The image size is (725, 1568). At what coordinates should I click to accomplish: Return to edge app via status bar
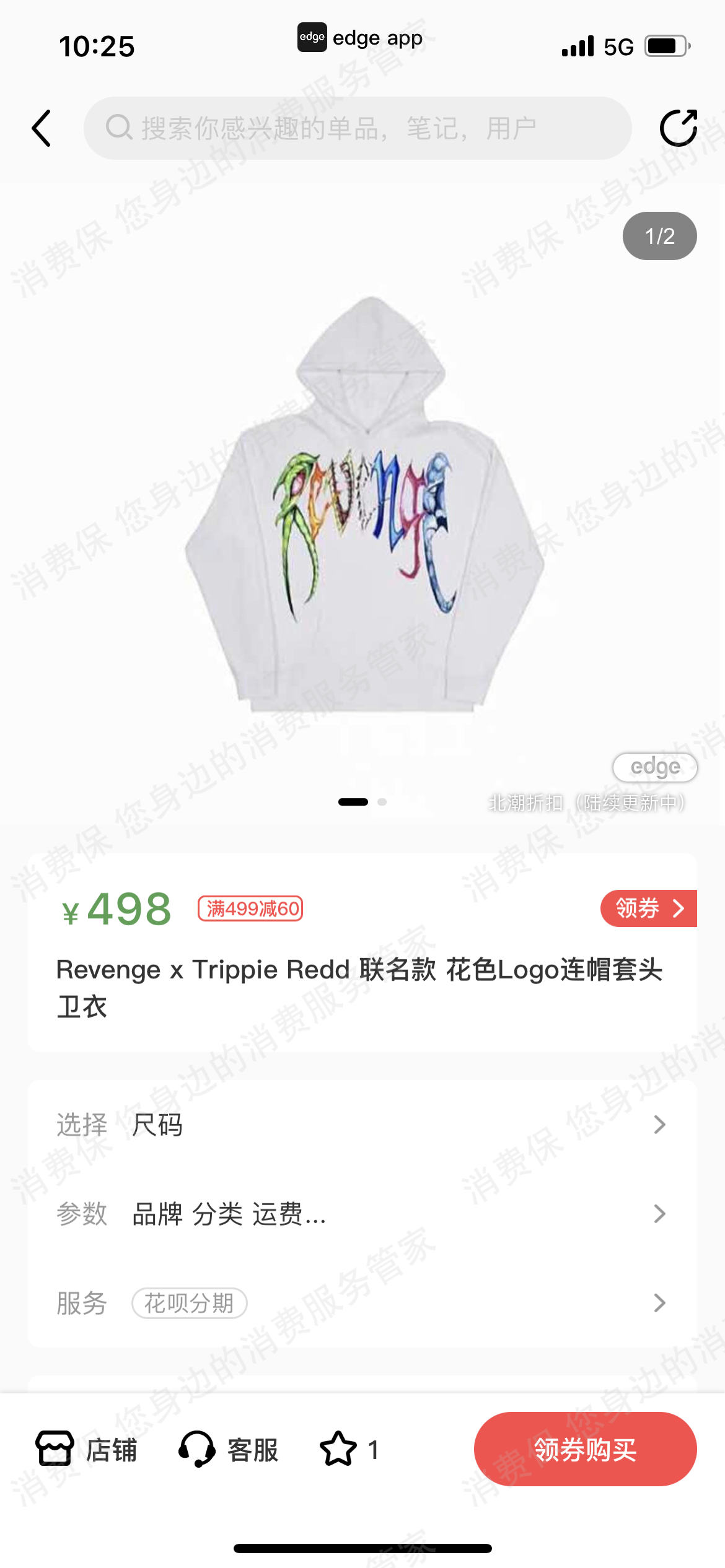[x=360, y=38]
